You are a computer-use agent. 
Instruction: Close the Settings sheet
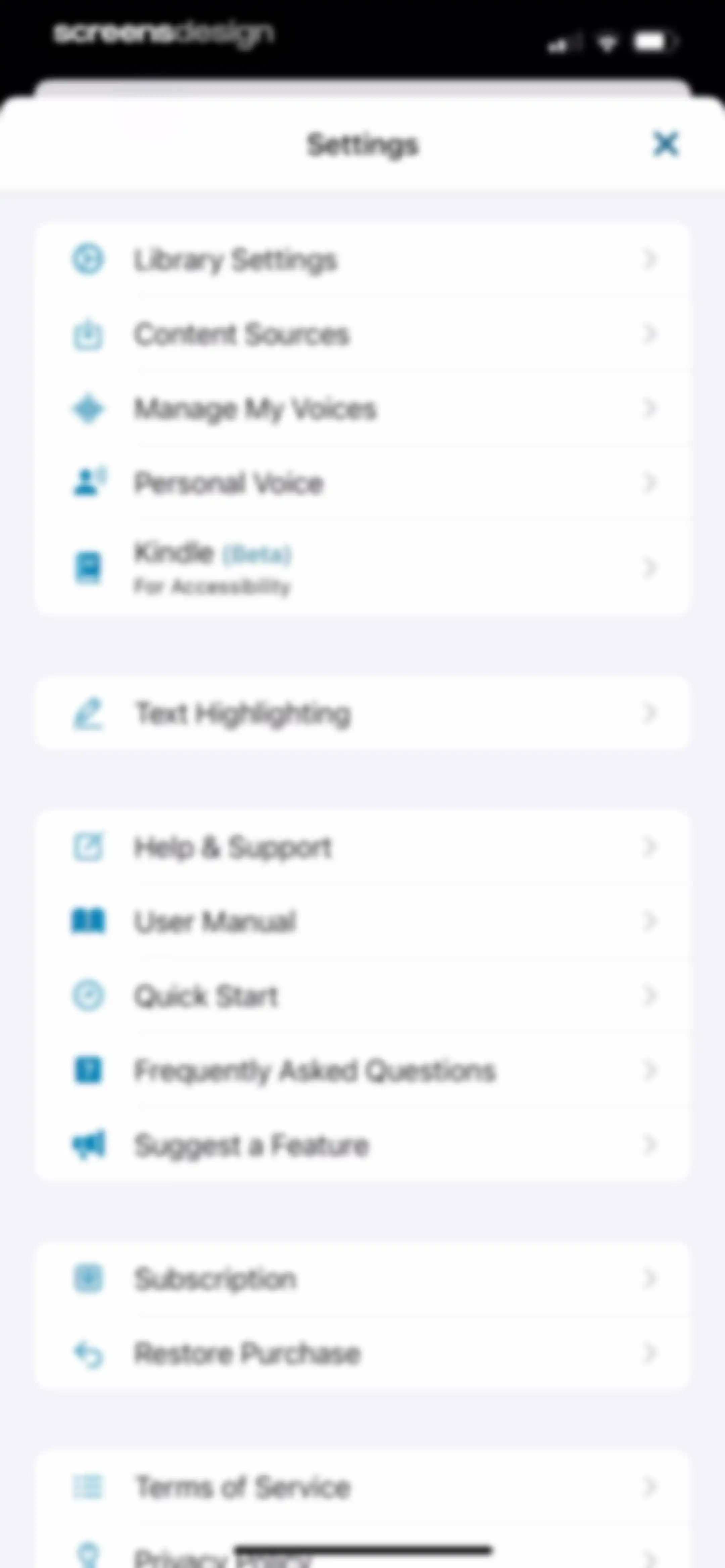pos(665,144)
